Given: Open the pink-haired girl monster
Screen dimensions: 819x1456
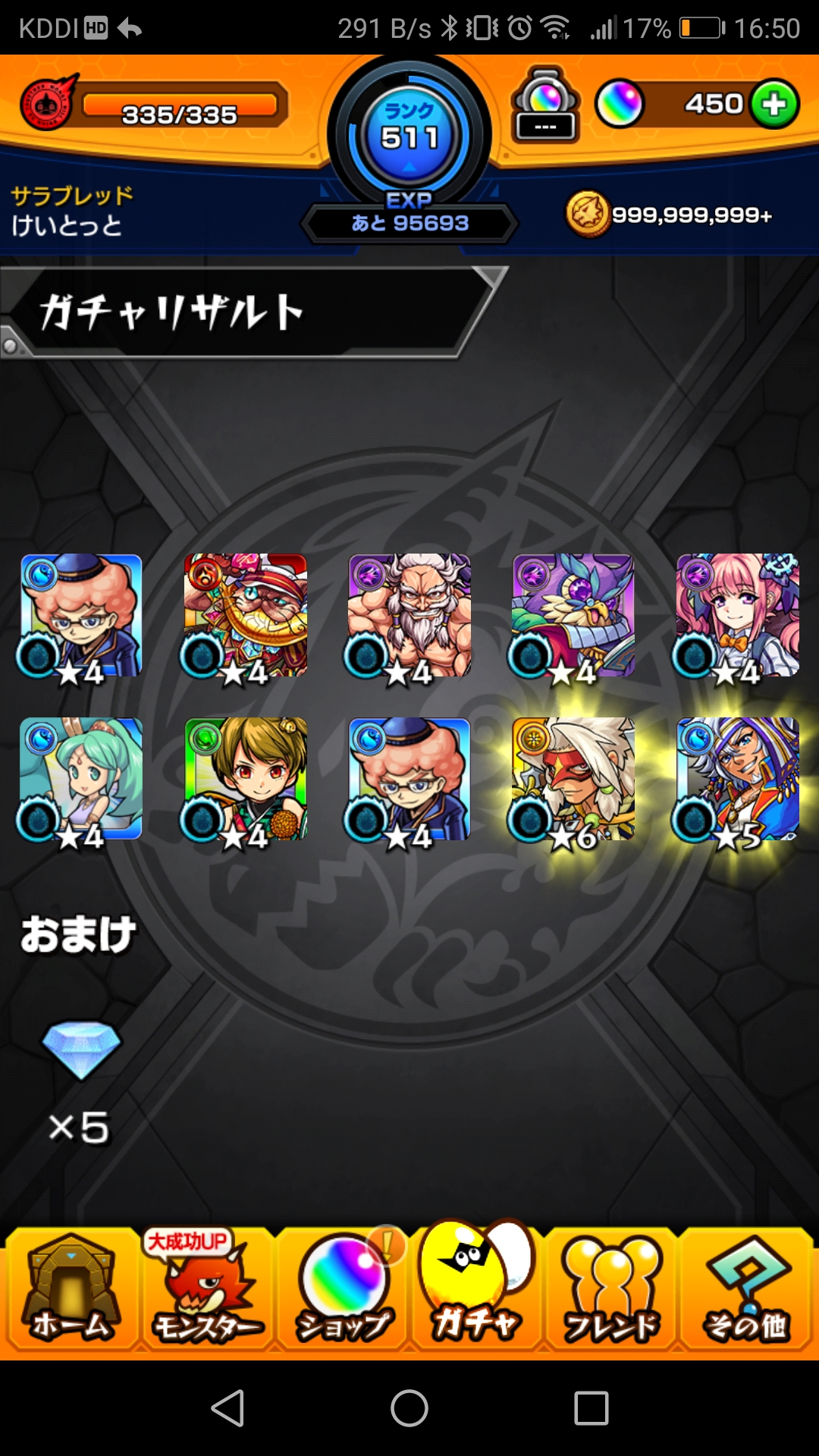Looking at the screenshot, I should coord(737,616).
